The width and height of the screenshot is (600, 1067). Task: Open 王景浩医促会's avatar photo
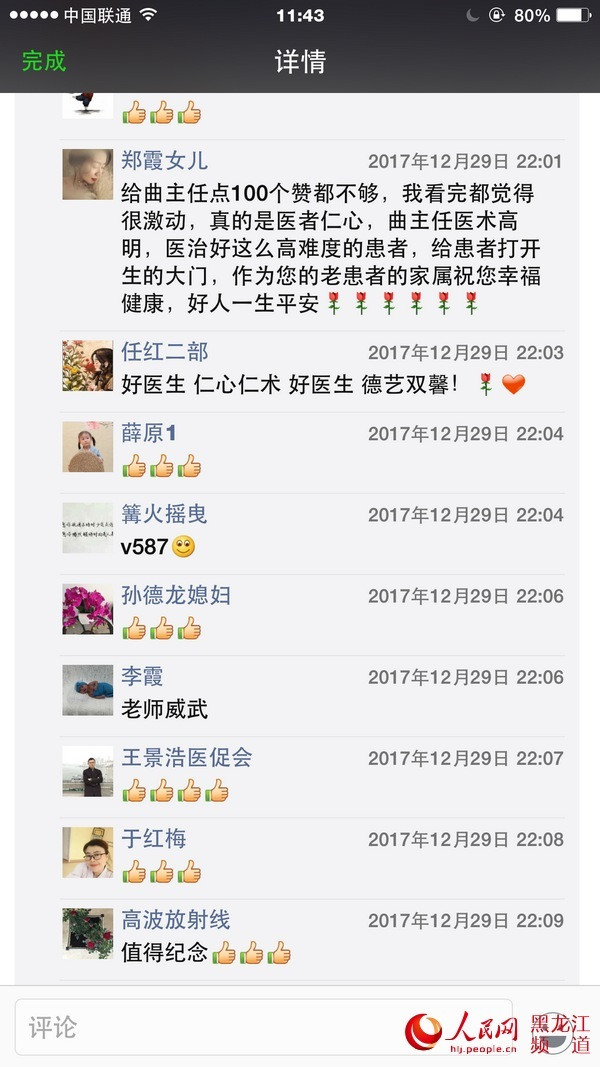[x=88, y=771]
